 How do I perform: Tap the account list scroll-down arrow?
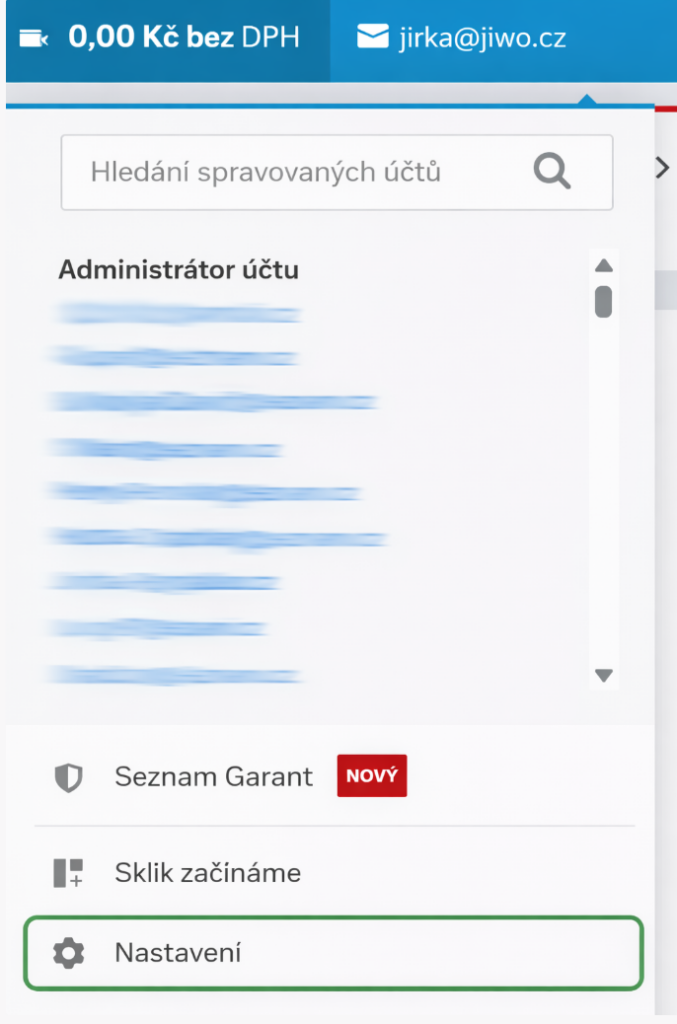coord(602,676)
